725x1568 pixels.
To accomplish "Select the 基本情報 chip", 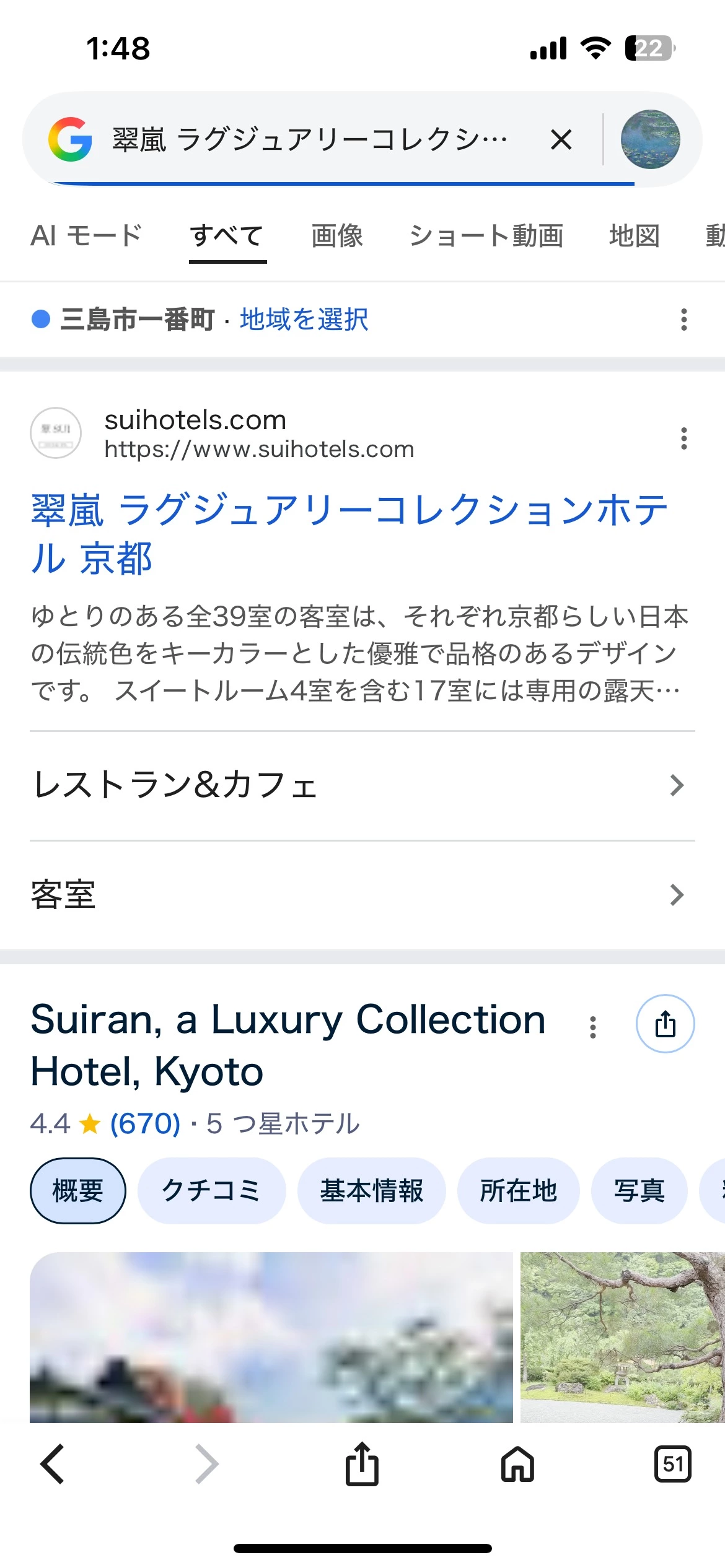I will pos(371,1191).
